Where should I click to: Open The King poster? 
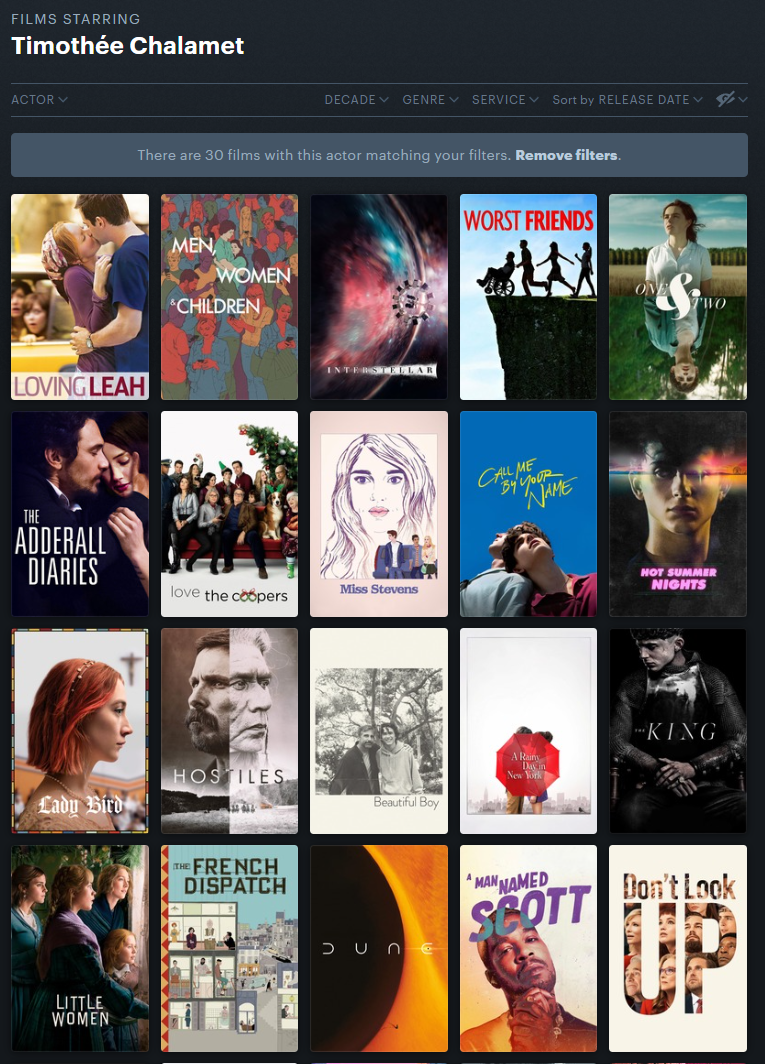tap(677, 731)
